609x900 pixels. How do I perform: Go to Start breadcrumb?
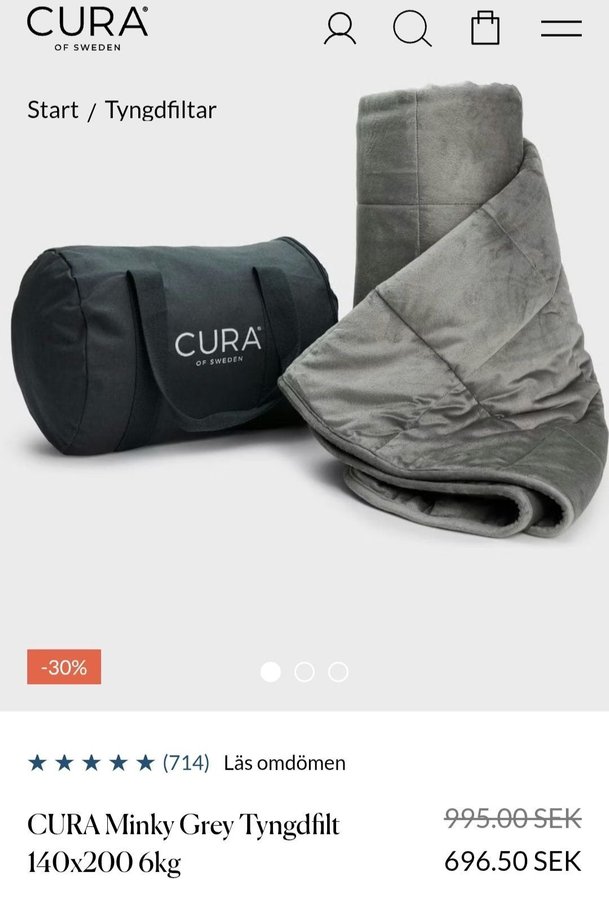click(x=52, y=110)
